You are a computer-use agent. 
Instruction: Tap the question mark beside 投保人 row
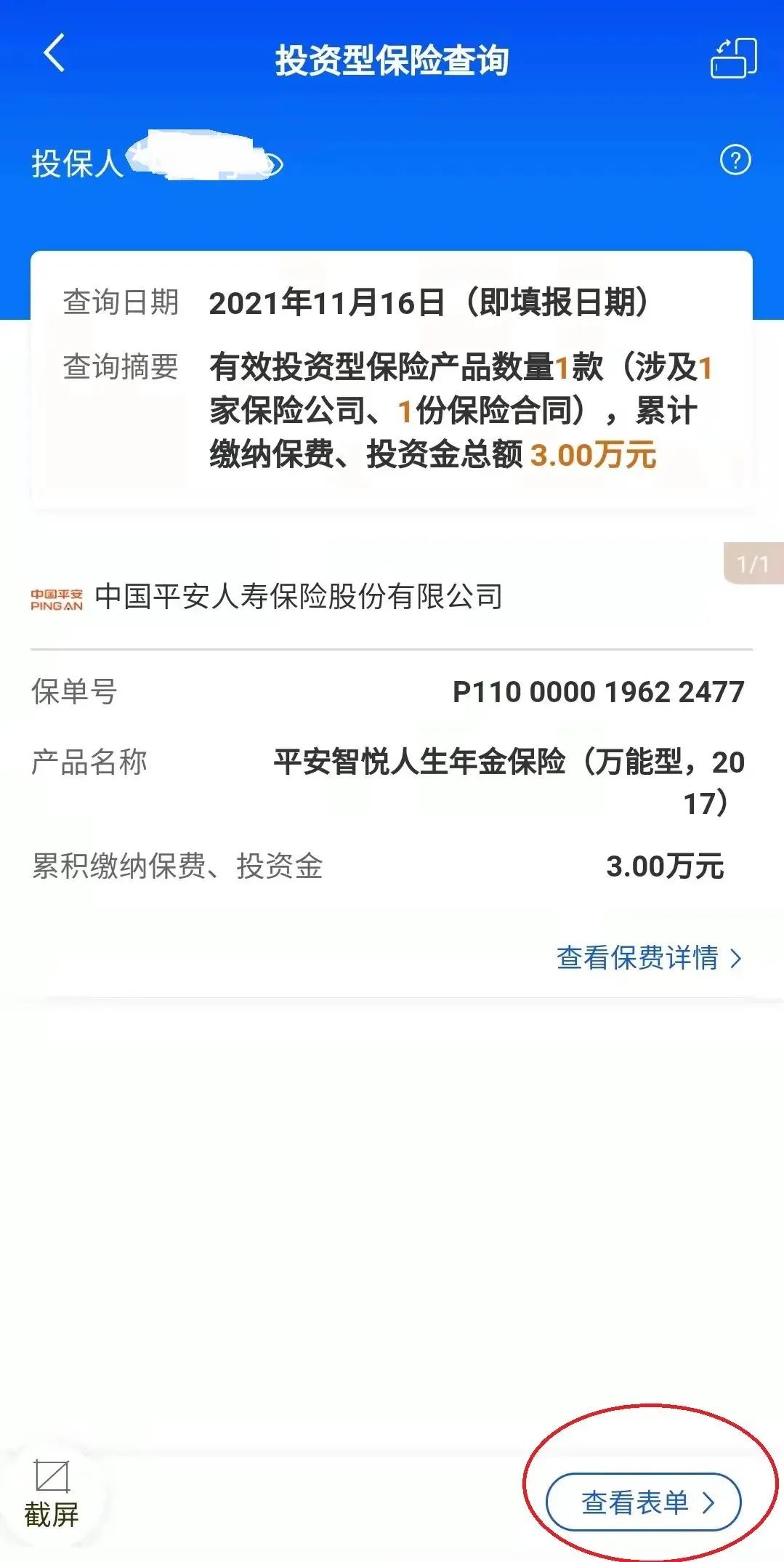click(737, 160)
